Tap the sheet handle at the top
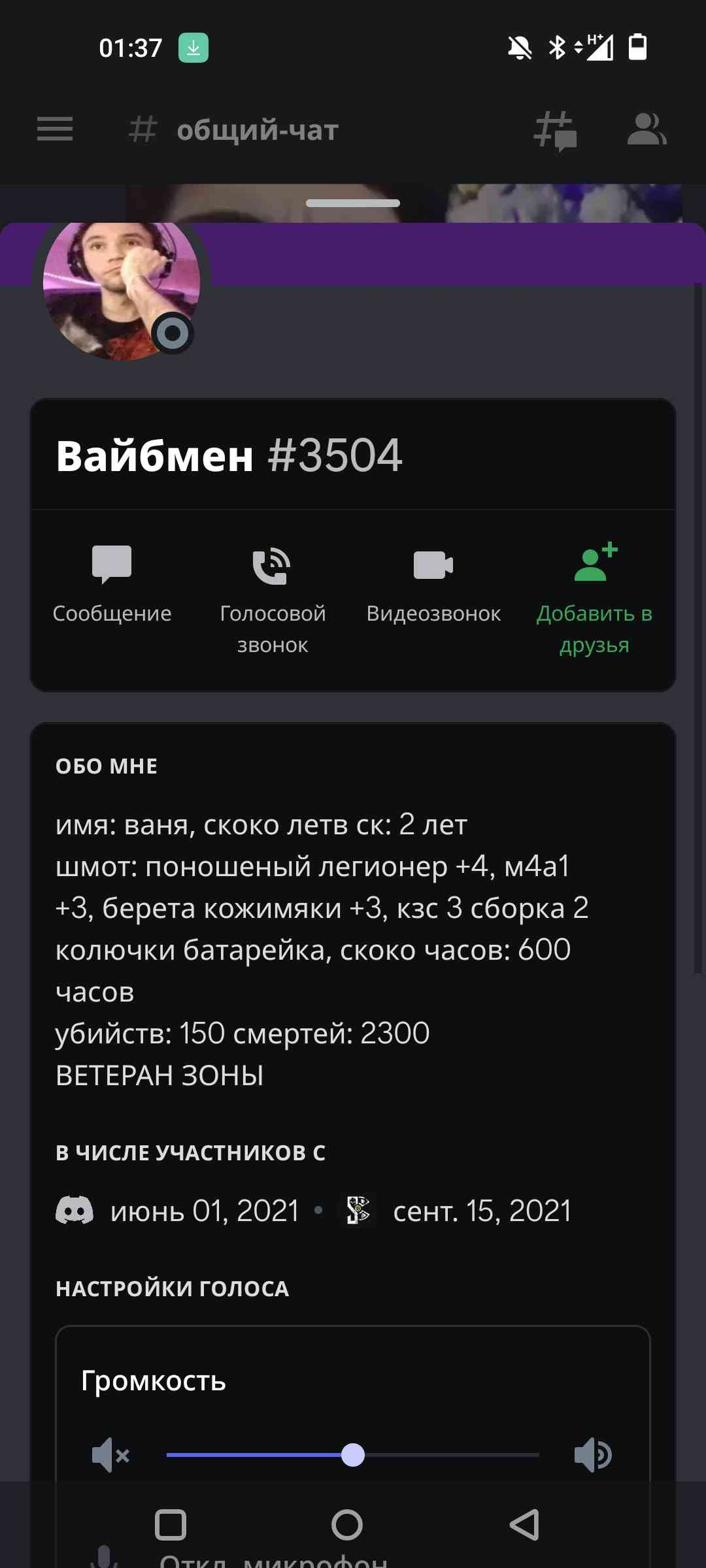This screenshot has width=706, height=1568. coord(353,203)
